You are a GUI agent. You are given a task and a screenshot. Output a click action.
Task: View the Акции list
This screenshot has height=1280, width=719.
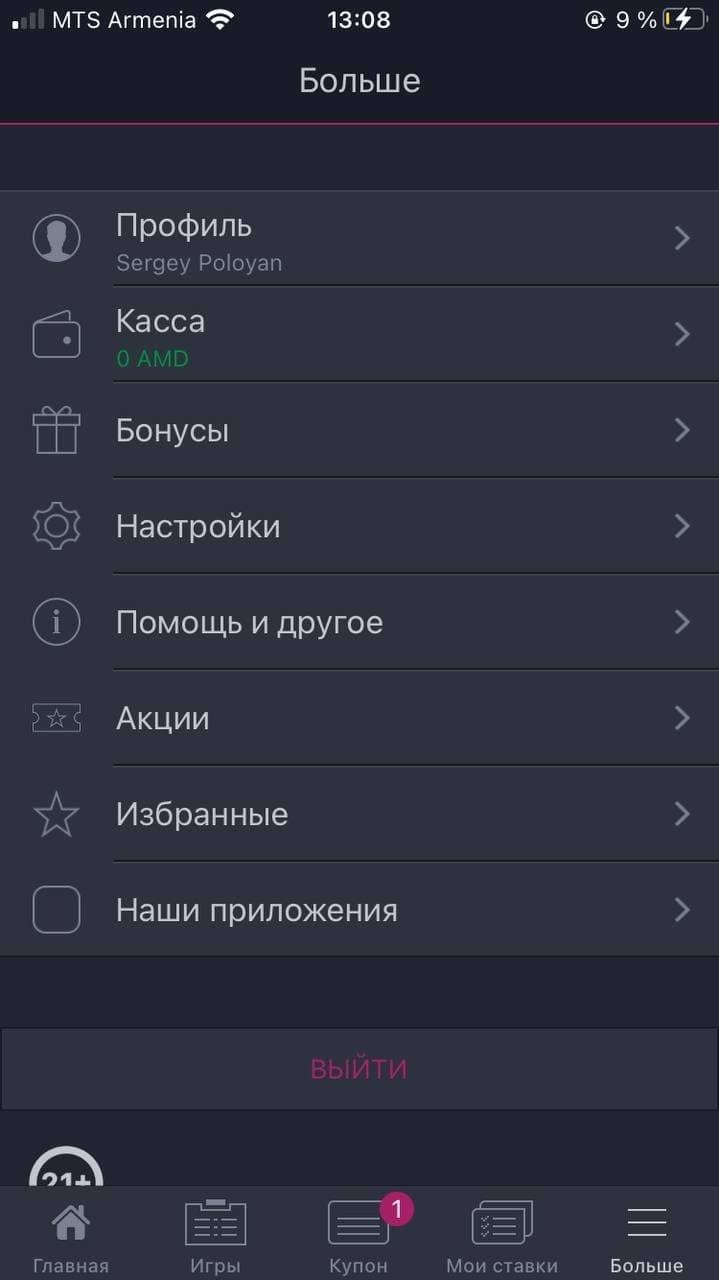(x=359, y=718)
